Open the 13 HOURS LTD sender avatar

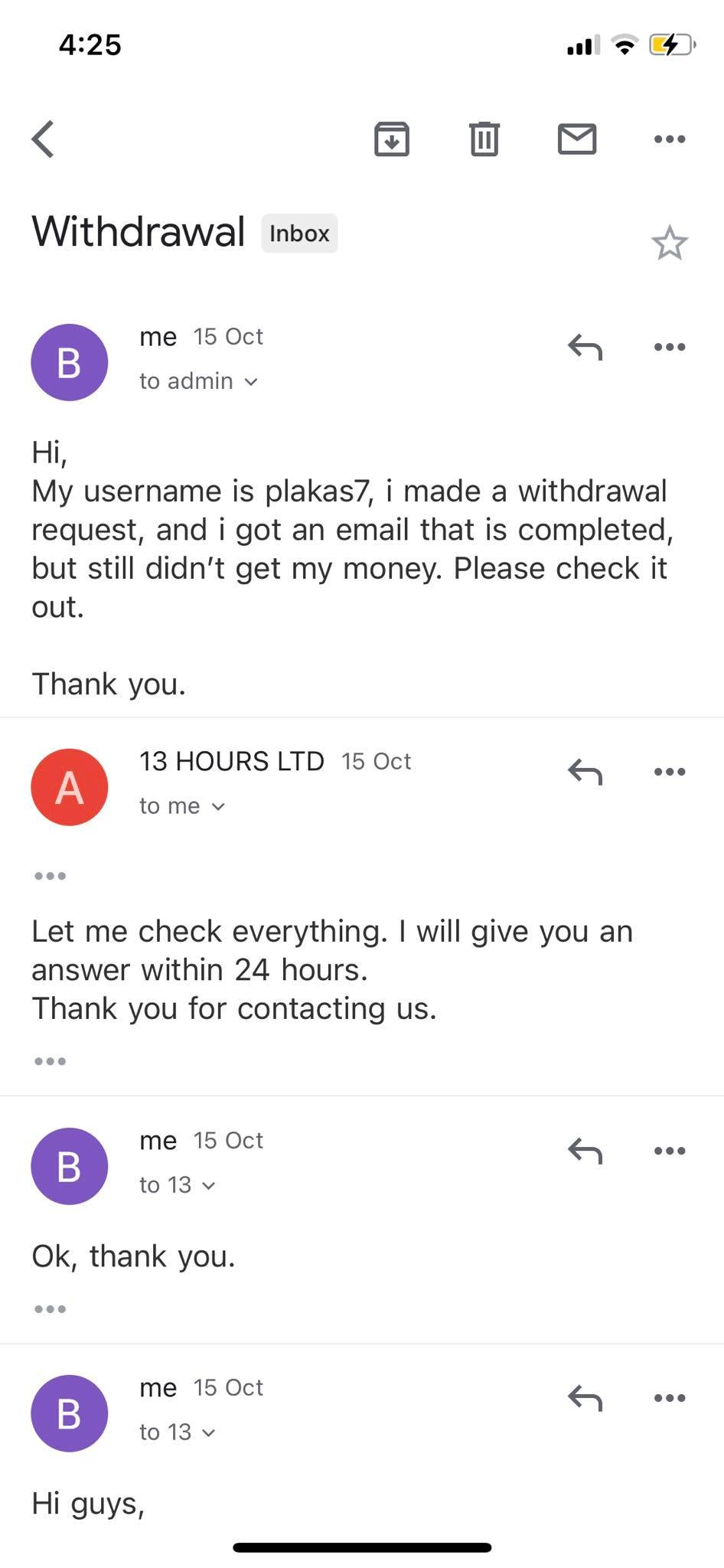(x=69, y=787)
